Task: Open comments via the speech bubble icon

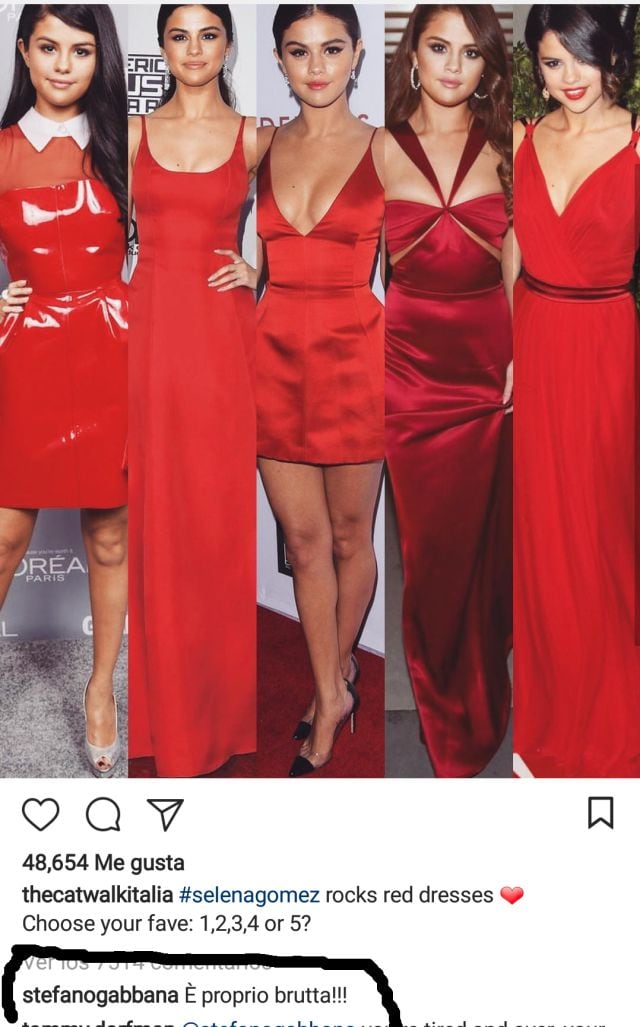Action: pyautogui.click(x=102, y=814)
